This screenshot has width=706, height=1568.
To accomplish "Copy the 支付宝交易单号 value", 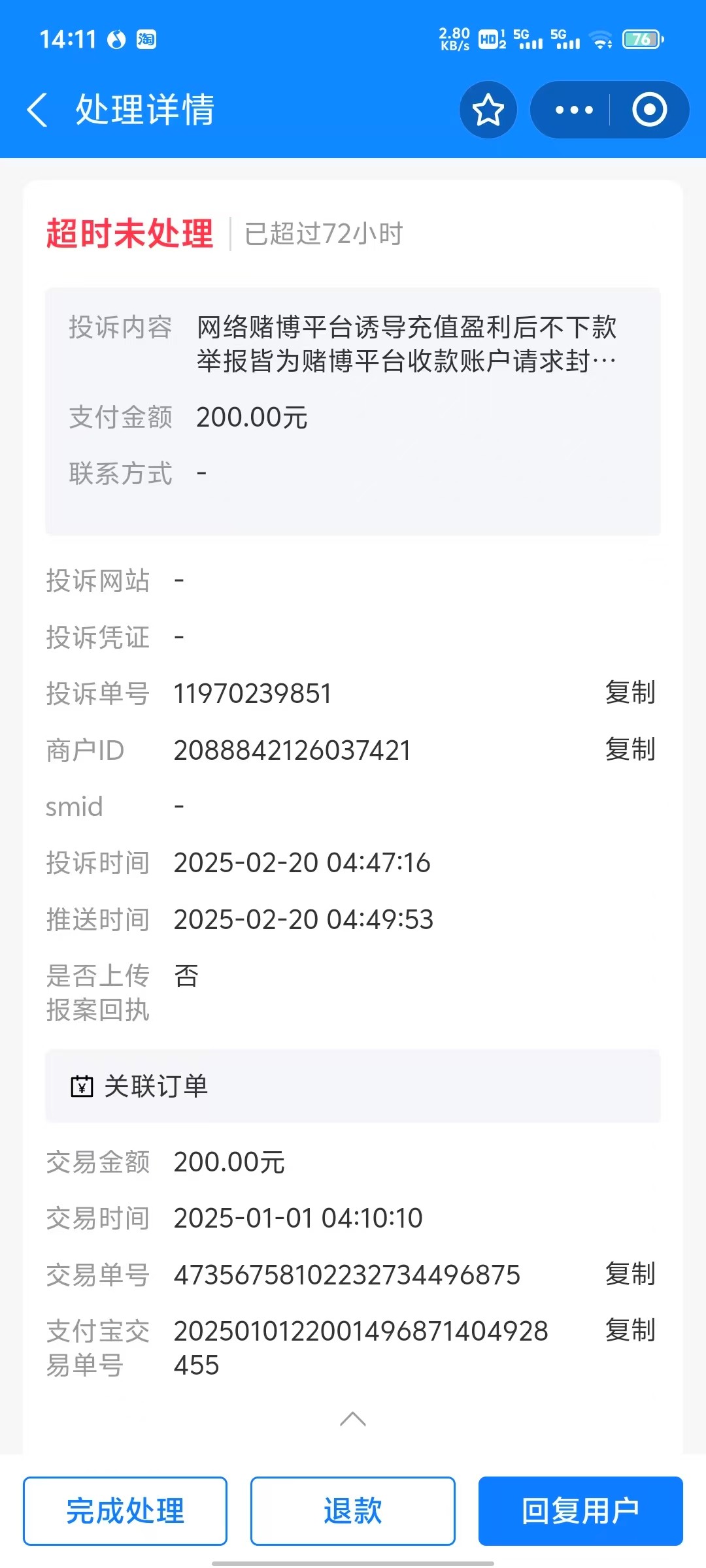I will click(x=630, y=1330).
